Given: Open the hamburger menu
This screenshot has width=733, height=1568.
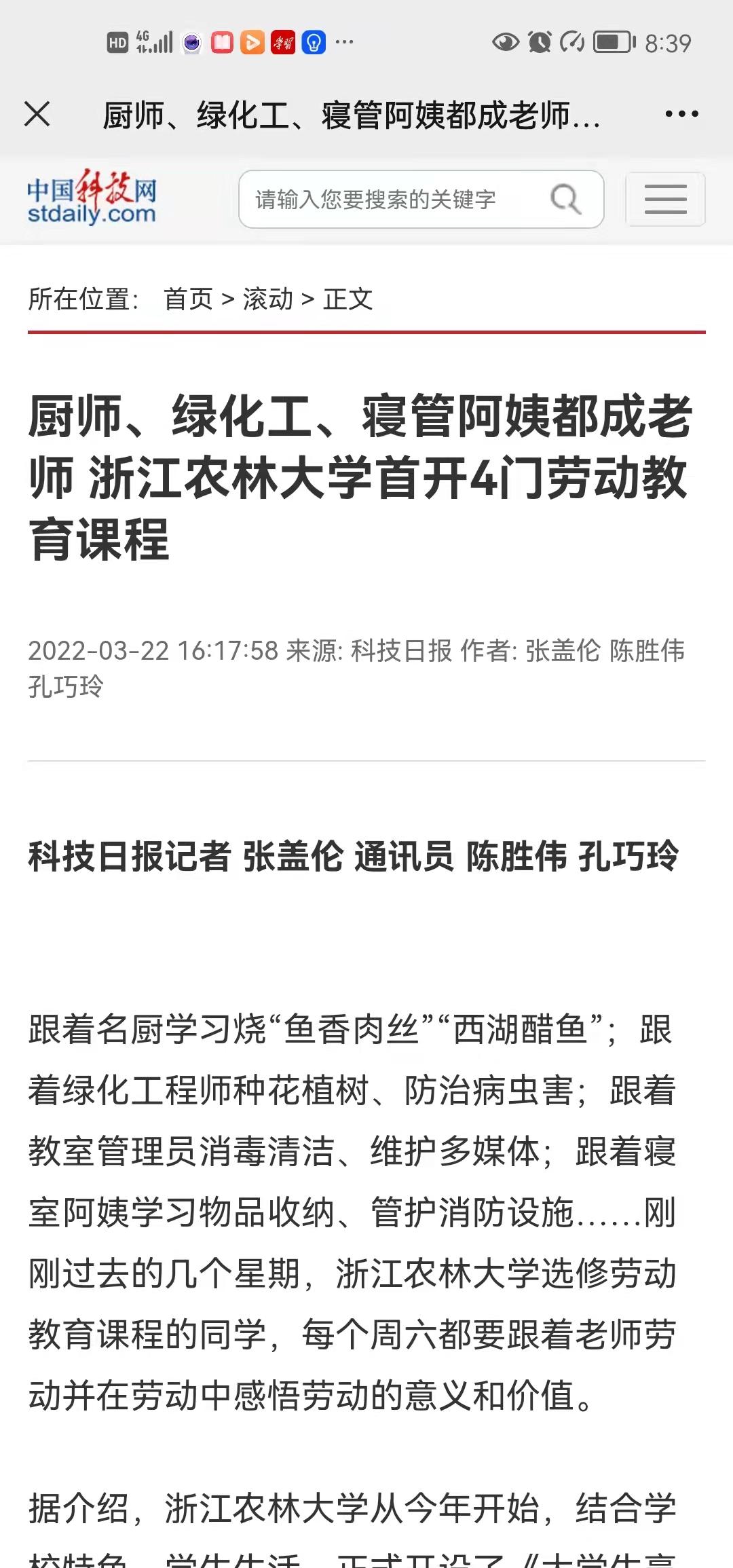Looking at the screenshot, I should click(x=665, y=200).
